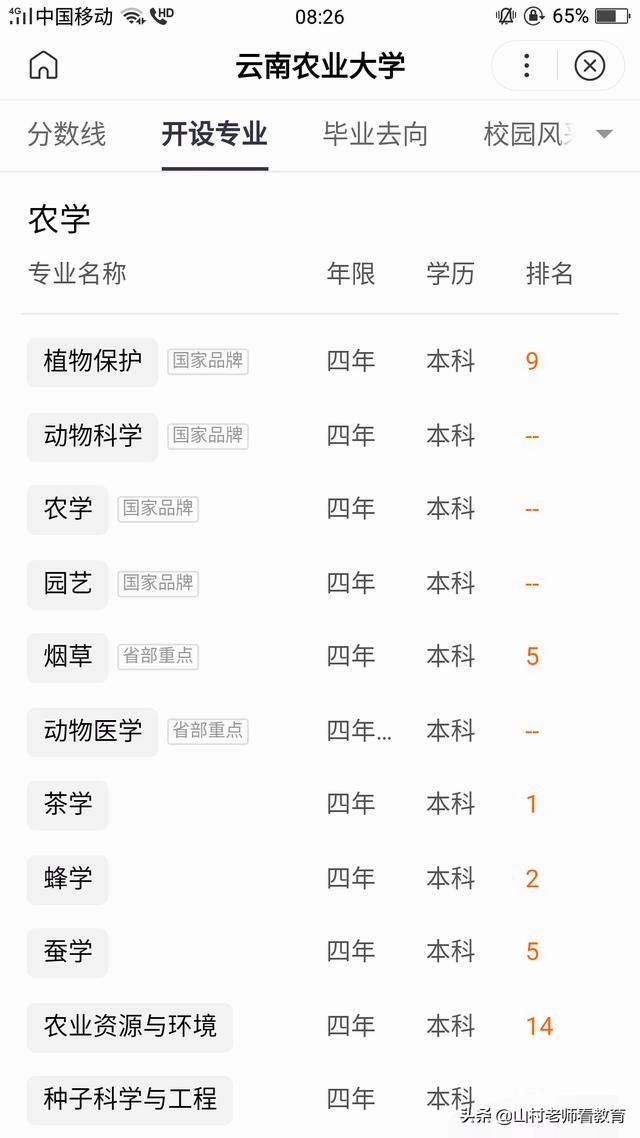
Task: Tap the 农学 major chip with 国家品牌 tag
Action: pos(67,509)
